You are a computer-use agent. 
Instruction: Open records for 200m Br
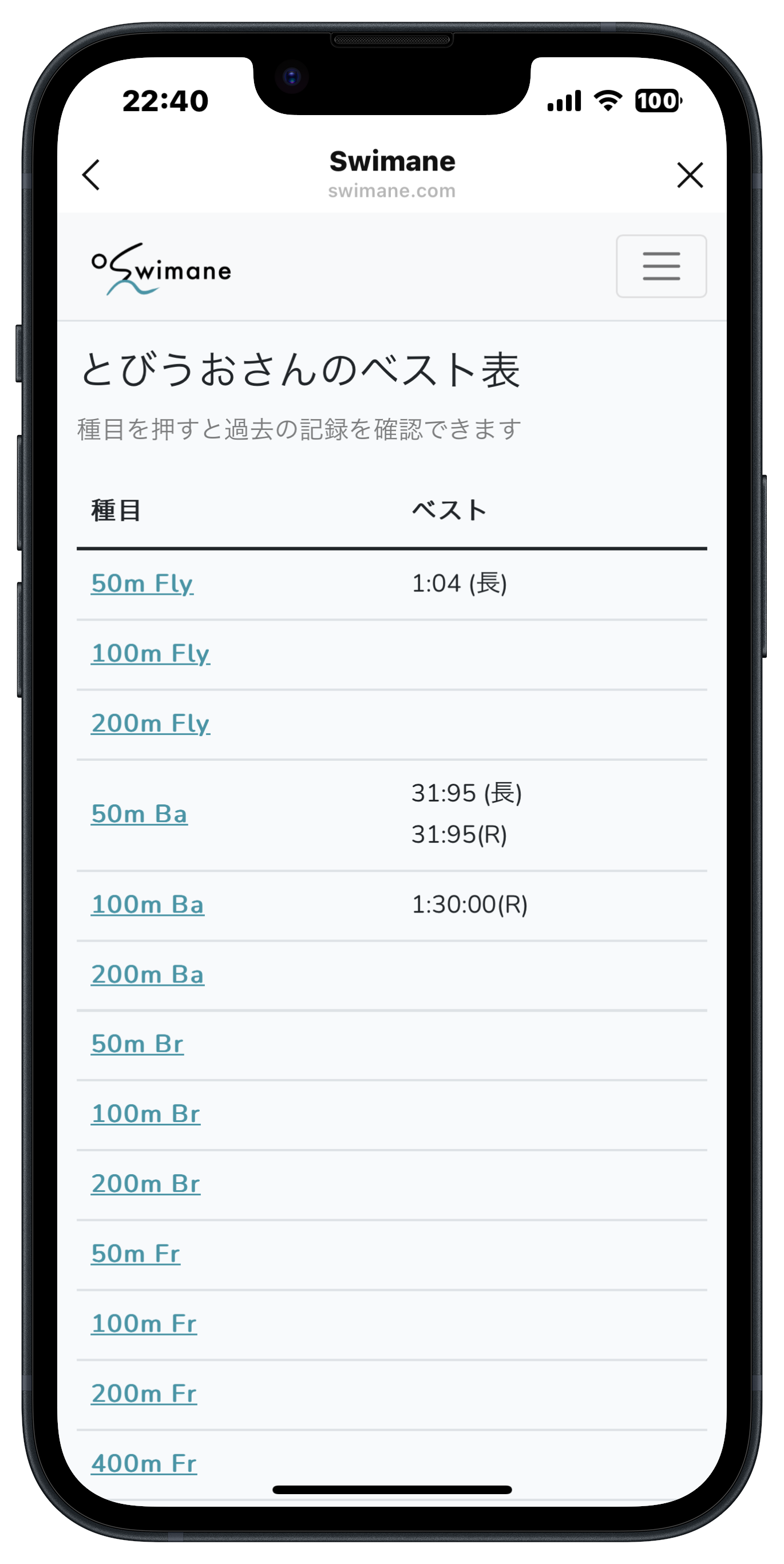point(145,1183)
